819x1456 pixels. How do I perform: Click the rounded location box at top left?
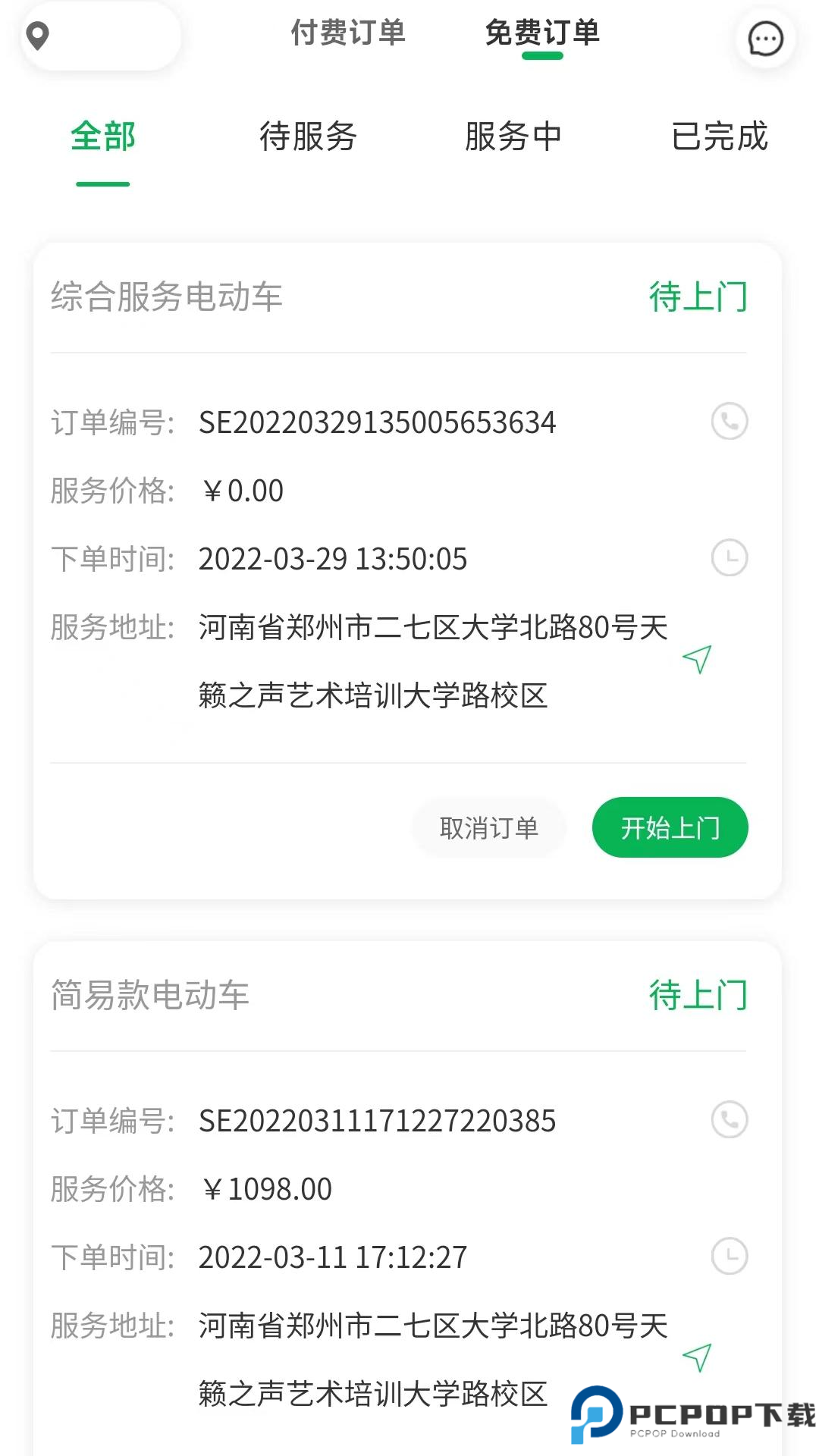[x=102, y=39]
